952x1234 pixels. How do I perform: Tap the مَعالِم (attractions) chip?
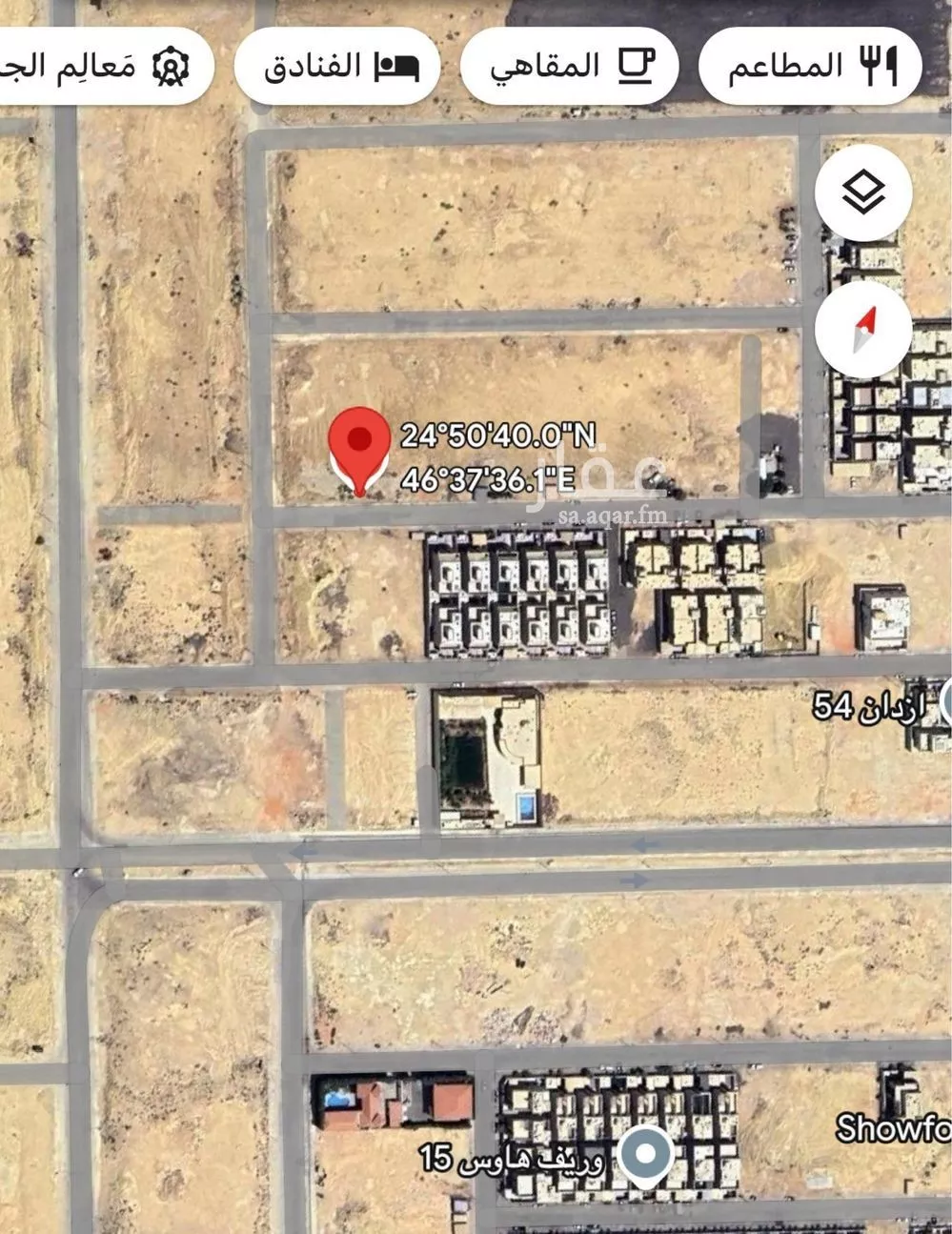[x=103, y=66]
